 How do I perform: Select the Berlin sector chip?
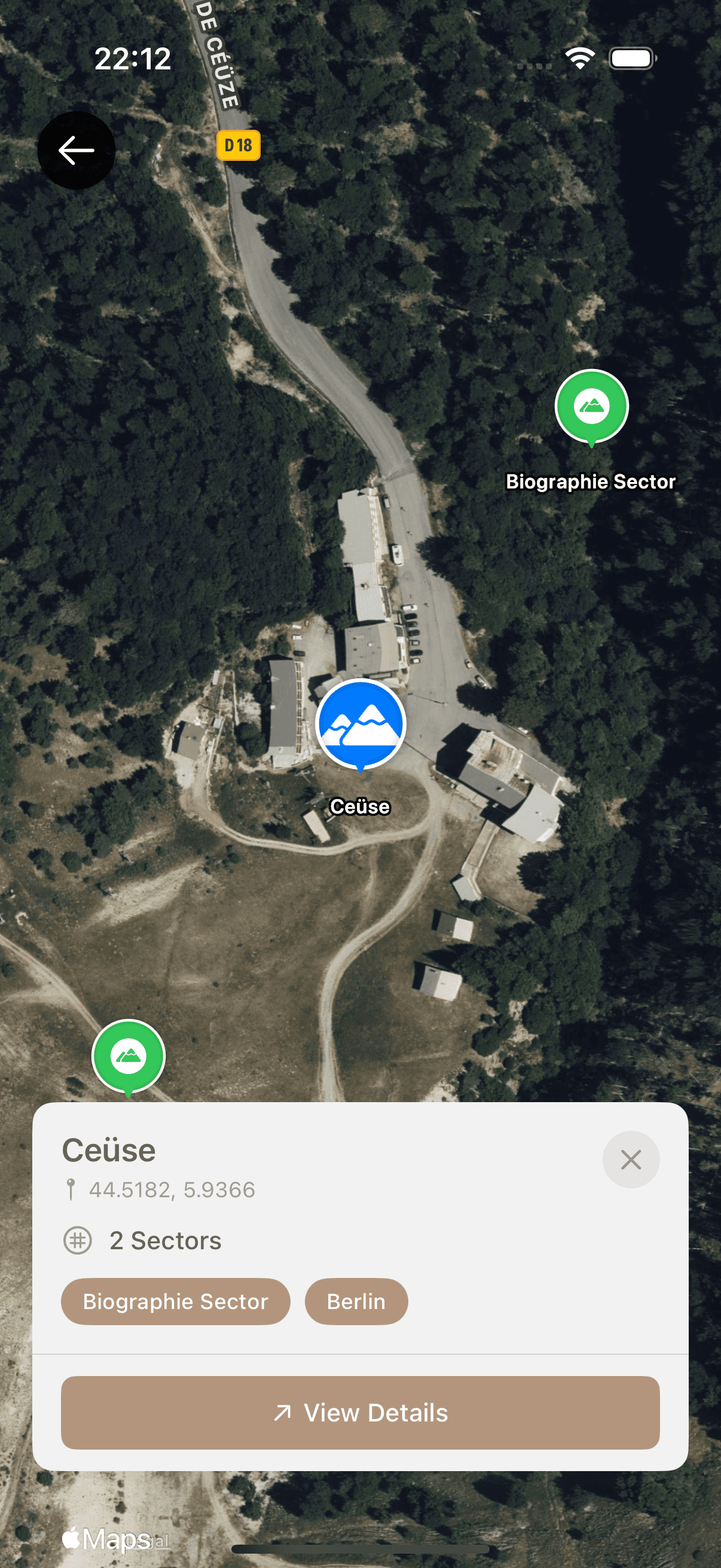(x=356, y=1301)
